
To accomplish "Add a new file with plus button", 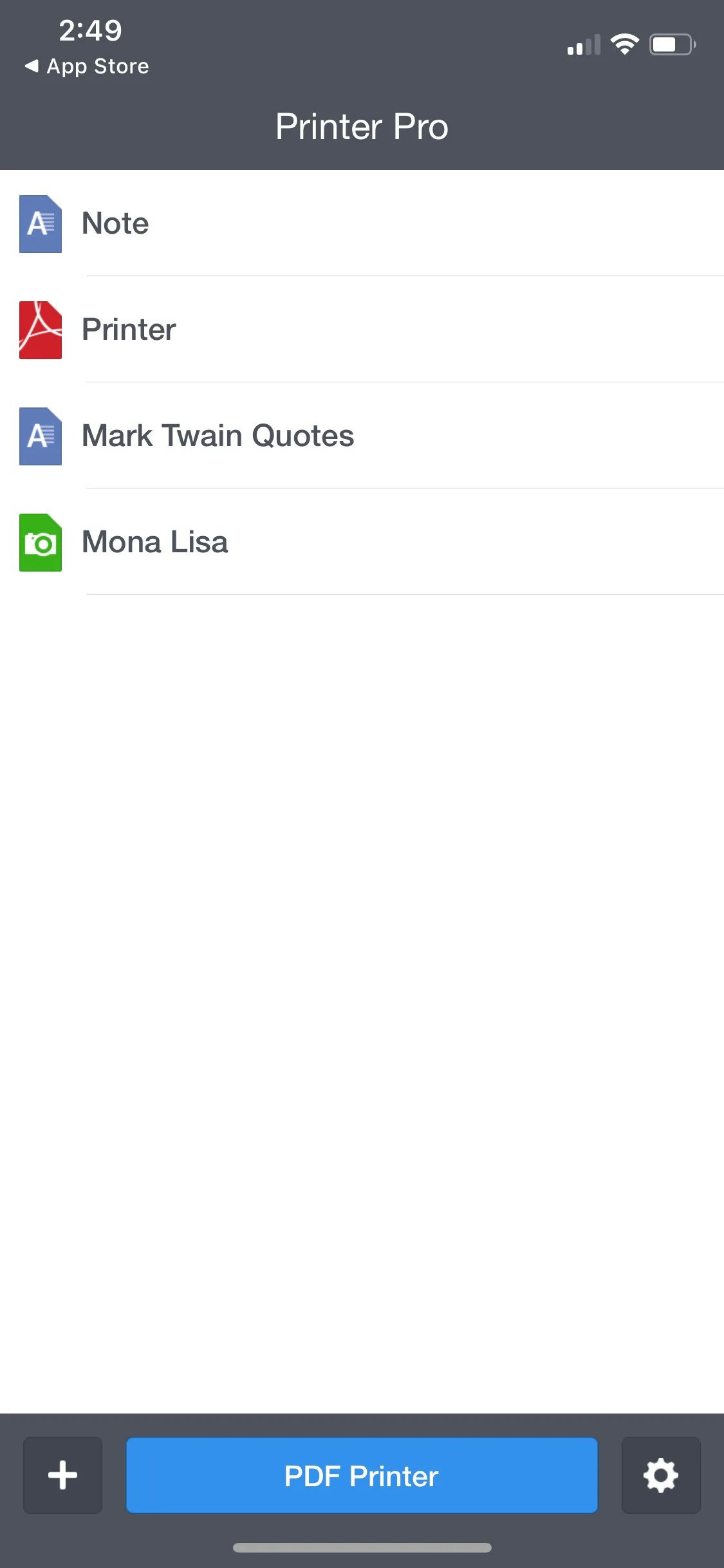I will pos(62,1475).
